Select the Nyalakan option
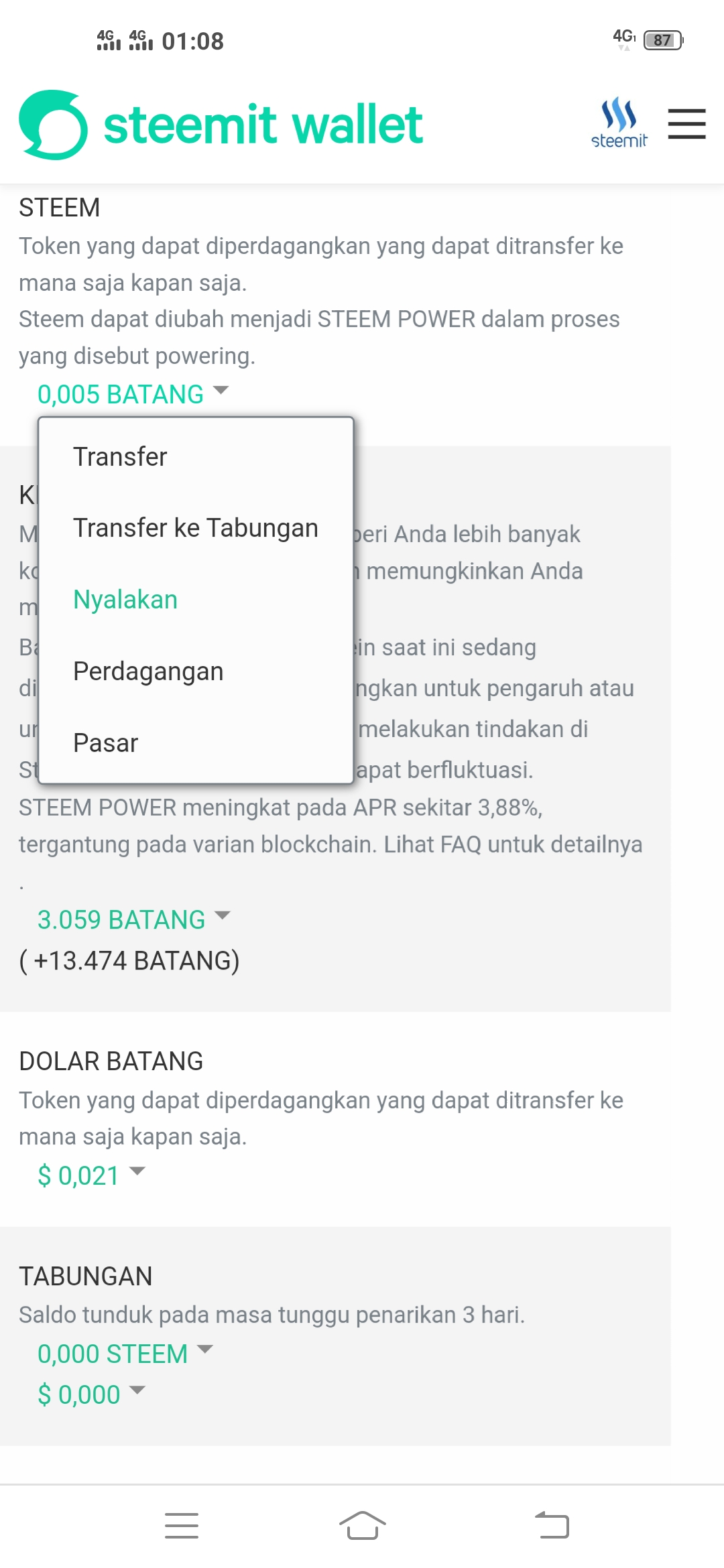 coord(125,600)
